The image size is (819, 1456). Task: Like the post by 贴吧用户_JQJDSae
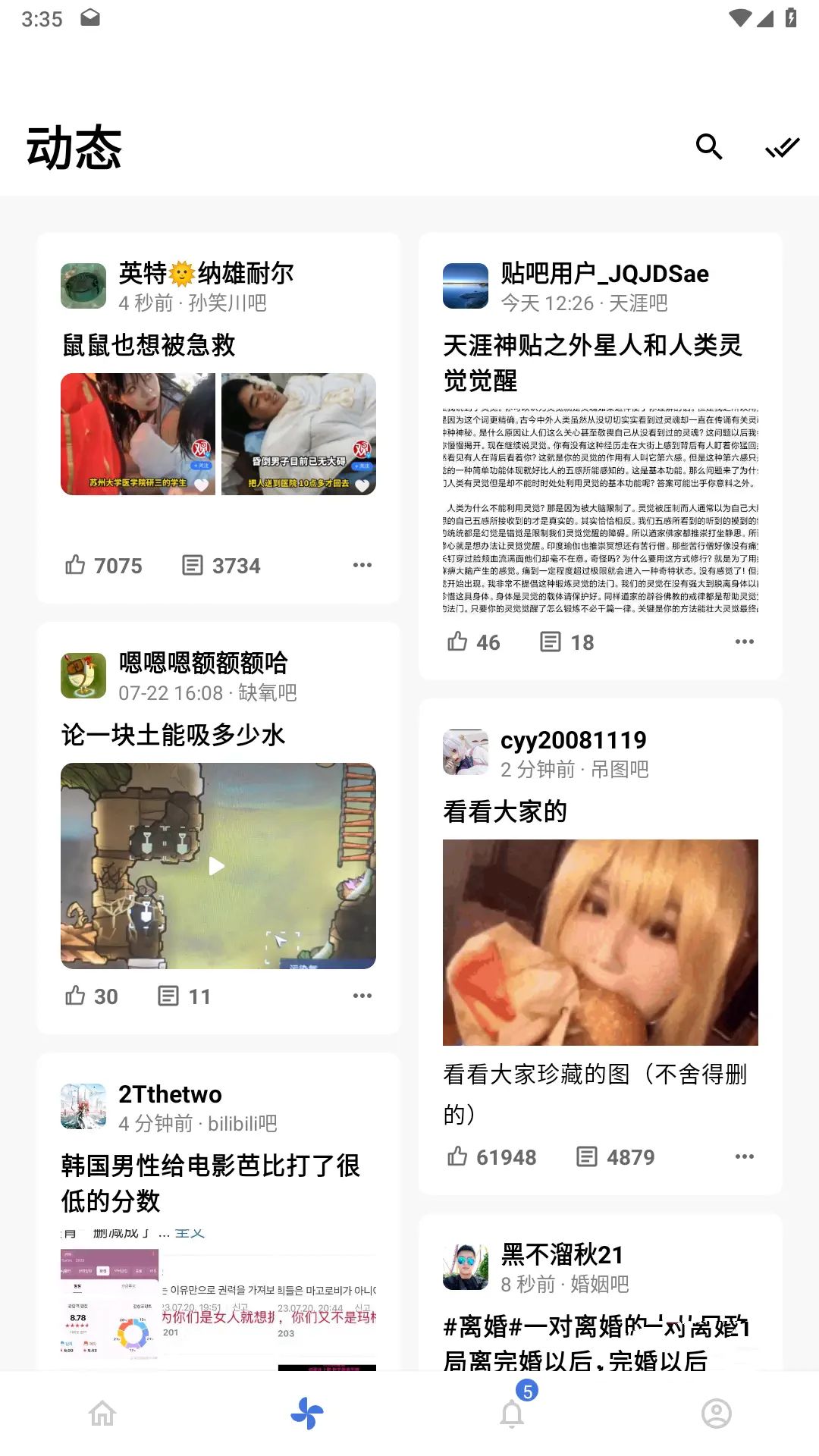tap(473, 642)
